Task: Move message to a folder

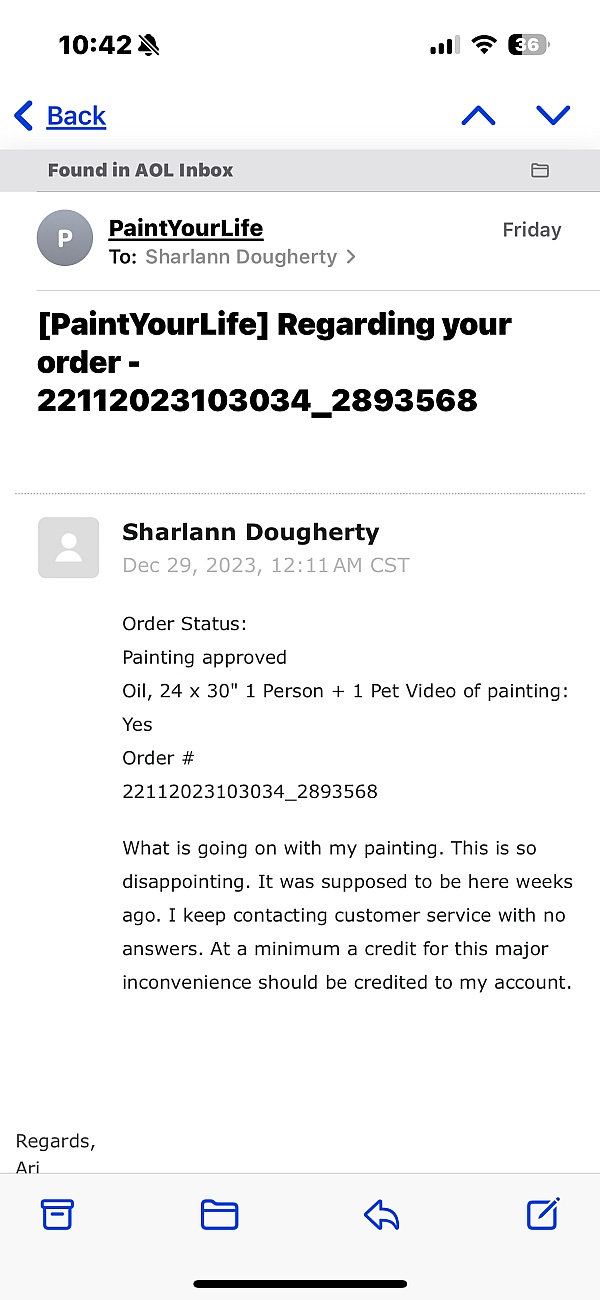Action: (x=219, y=1214)
